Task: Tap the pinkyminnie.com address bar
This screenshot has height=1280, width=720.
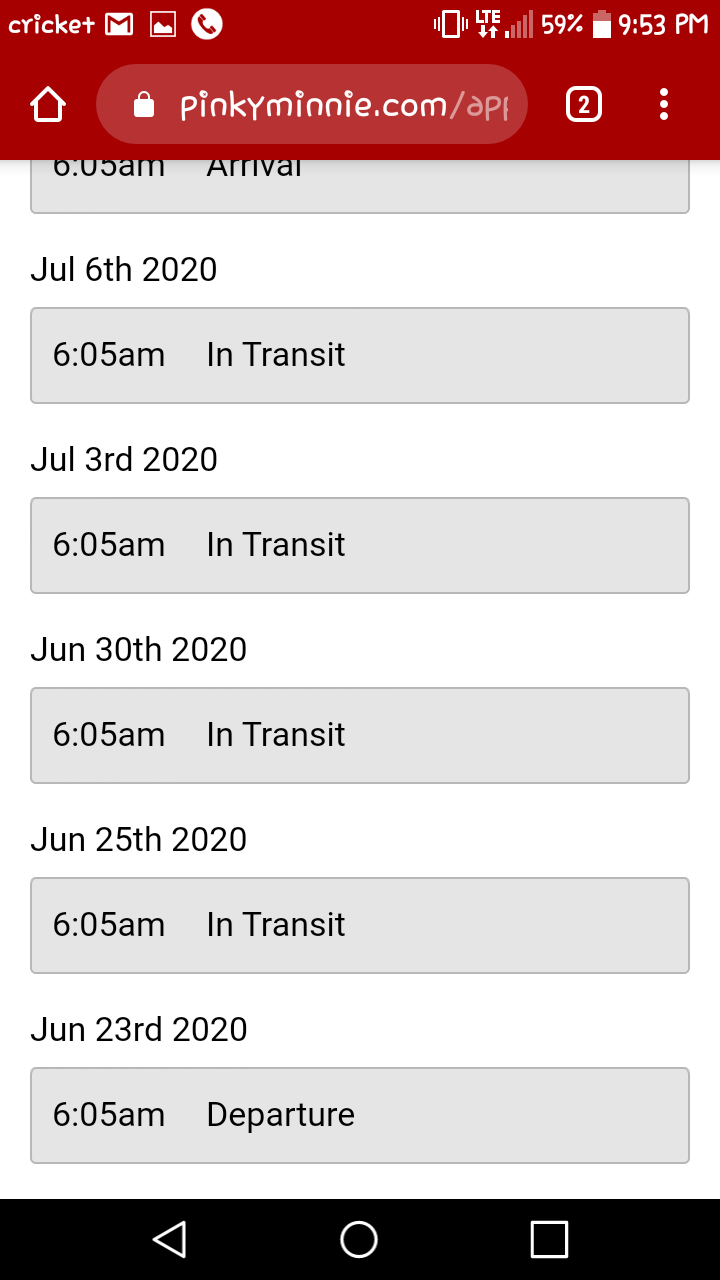Action: tap(311, 104)
